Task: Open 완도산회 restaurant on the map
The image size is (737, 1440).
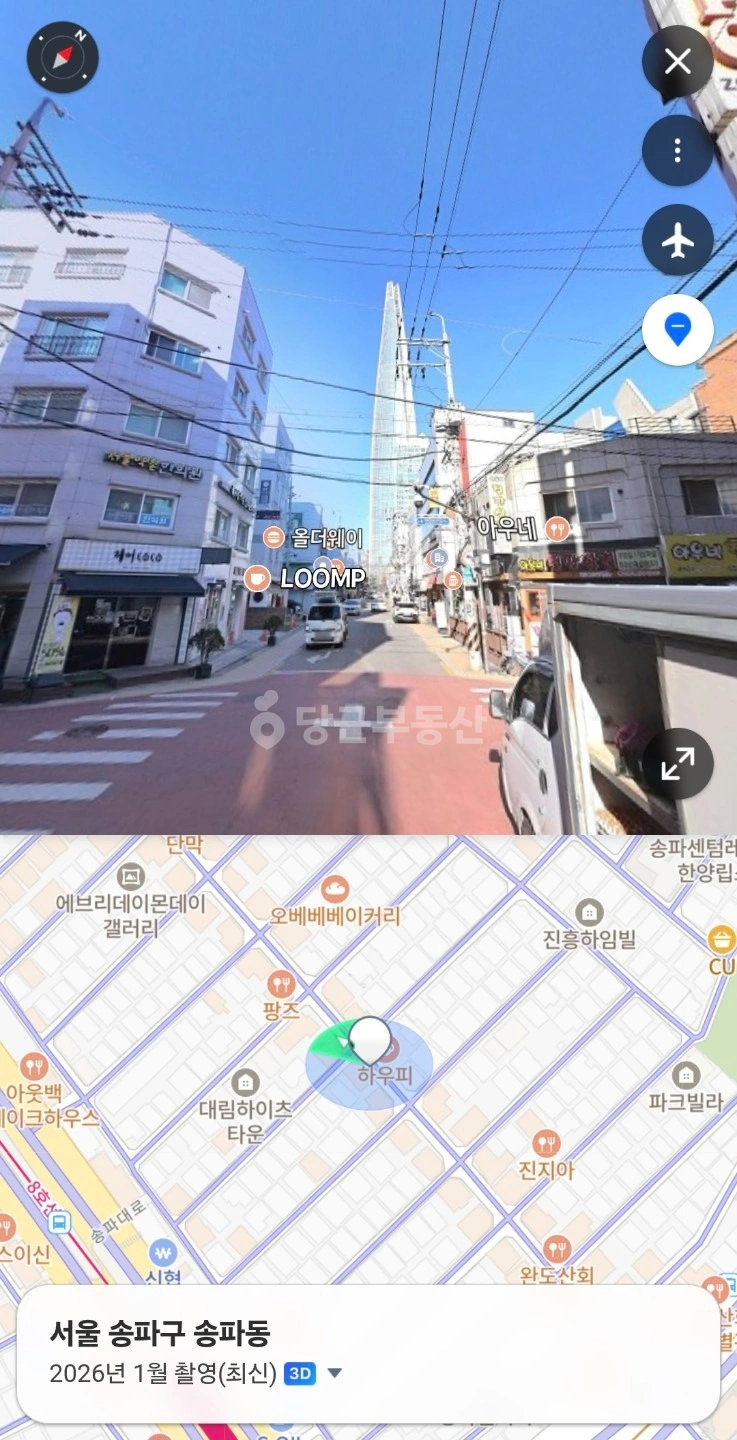Action: click(557, 1262)
